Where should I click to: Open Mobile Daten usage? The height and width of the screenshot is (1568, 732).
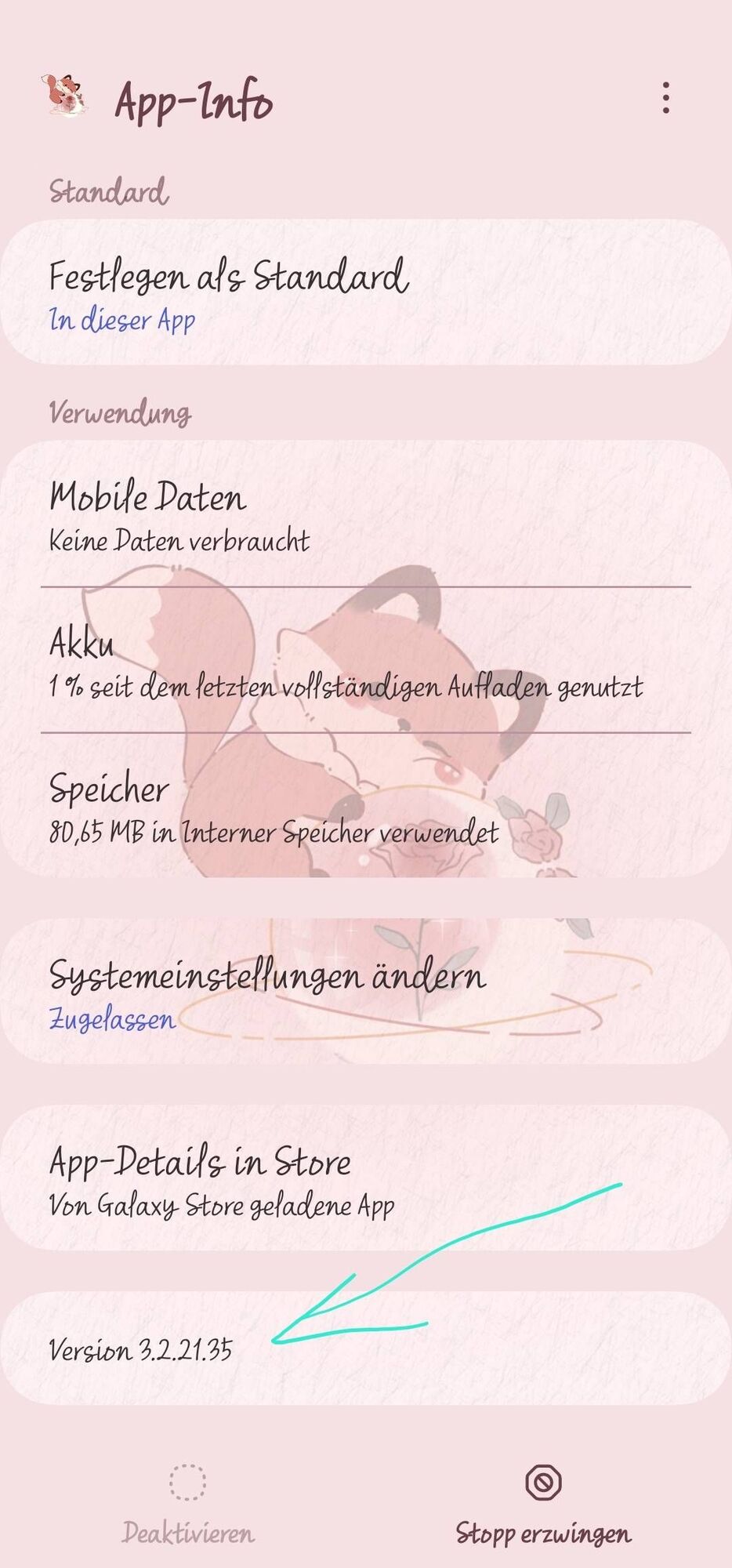[x=365, y=515]
